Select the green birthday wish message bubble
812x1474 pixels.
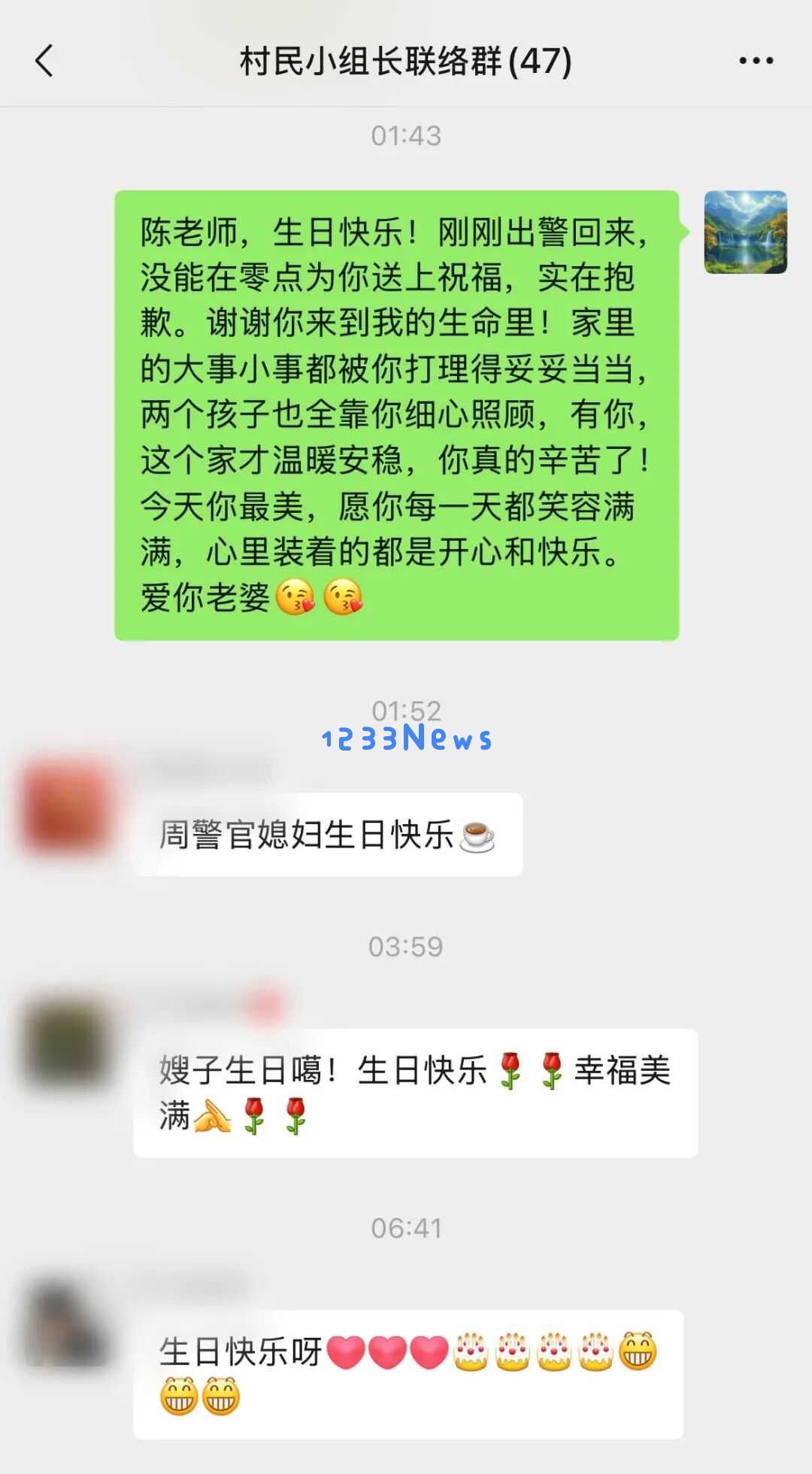point(397,414)
